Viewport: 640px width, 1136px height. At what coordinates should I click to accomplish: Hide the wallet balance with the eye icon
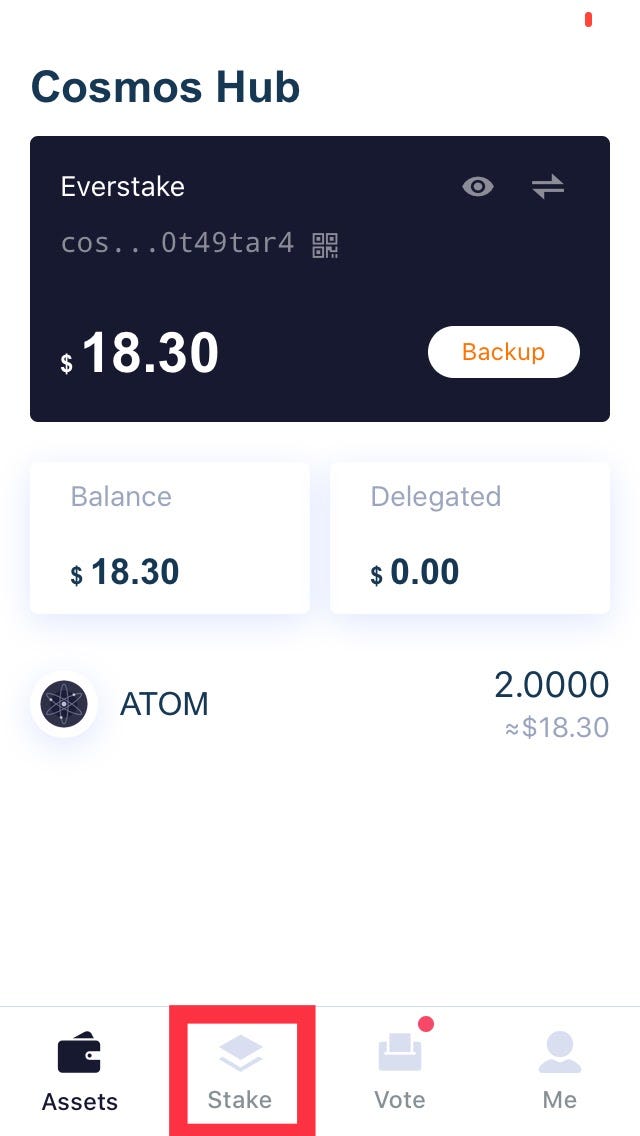[x=478, y=187]
